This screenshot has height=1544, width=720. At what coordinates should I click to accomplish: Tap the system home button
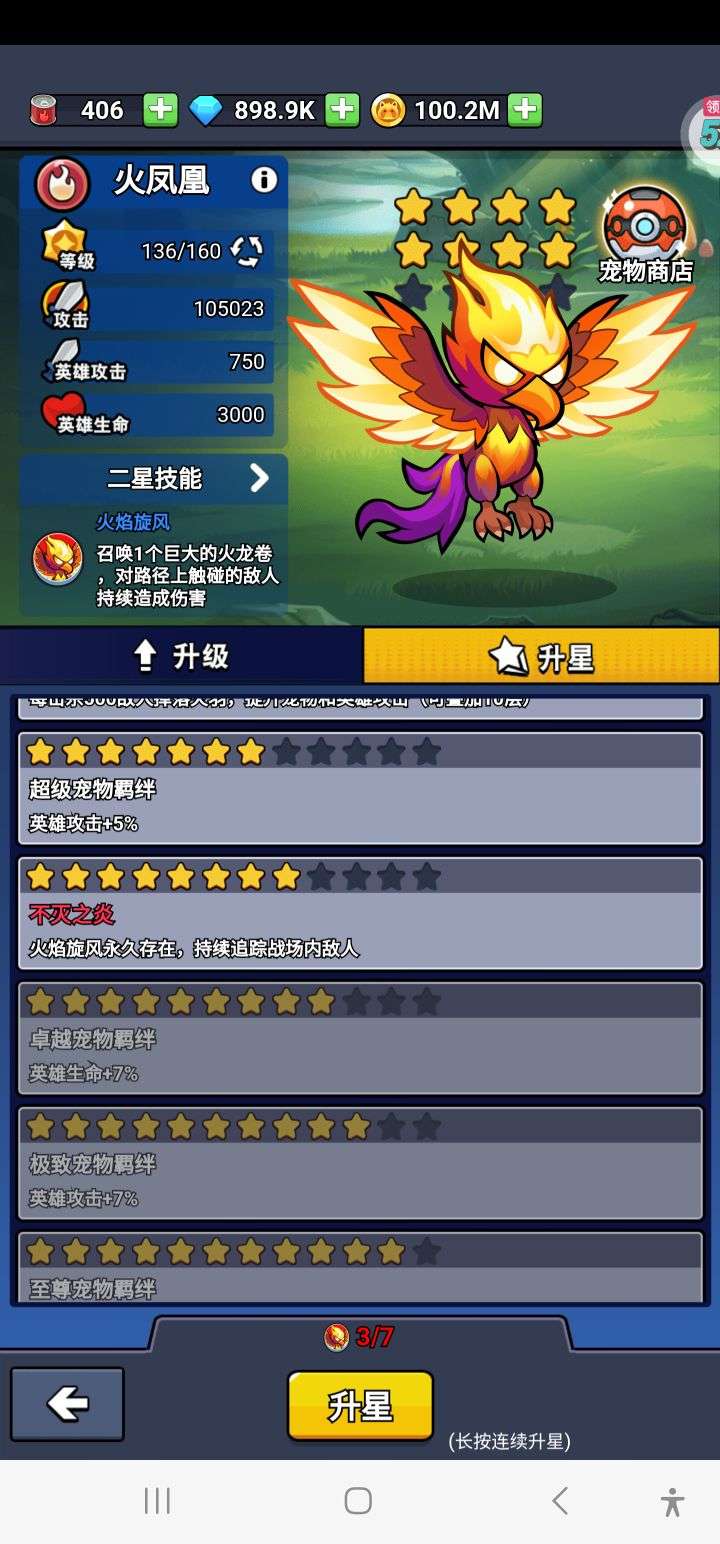[x=358, y=1500]
